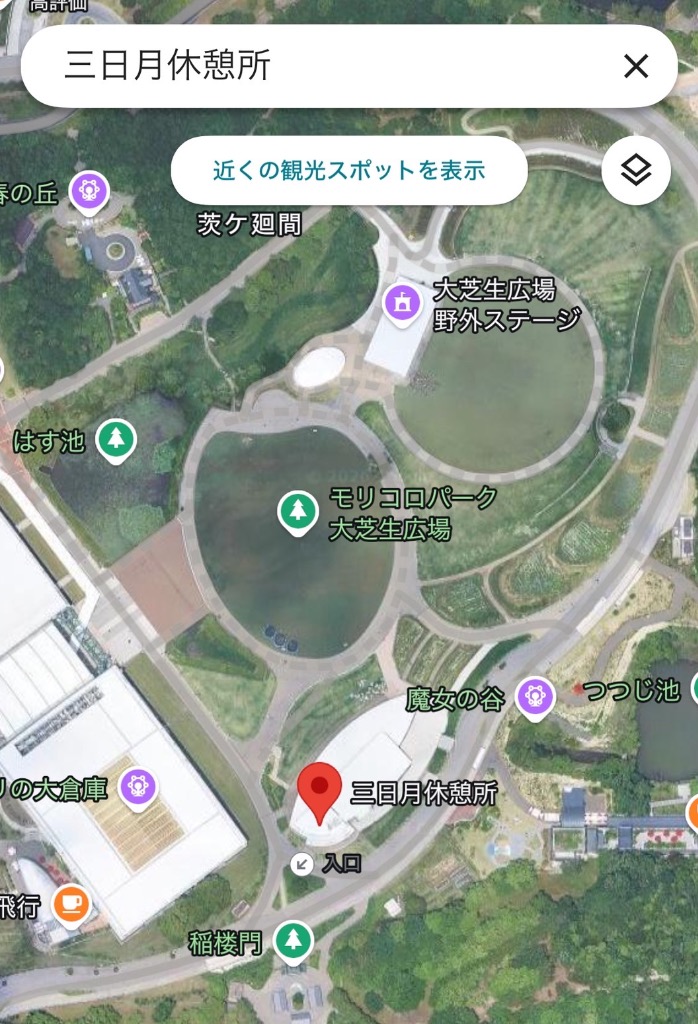This screenshot has width=698, height=1024.
Task: Open the 大倉庫 attraction pin
Action: coord(138,787)
